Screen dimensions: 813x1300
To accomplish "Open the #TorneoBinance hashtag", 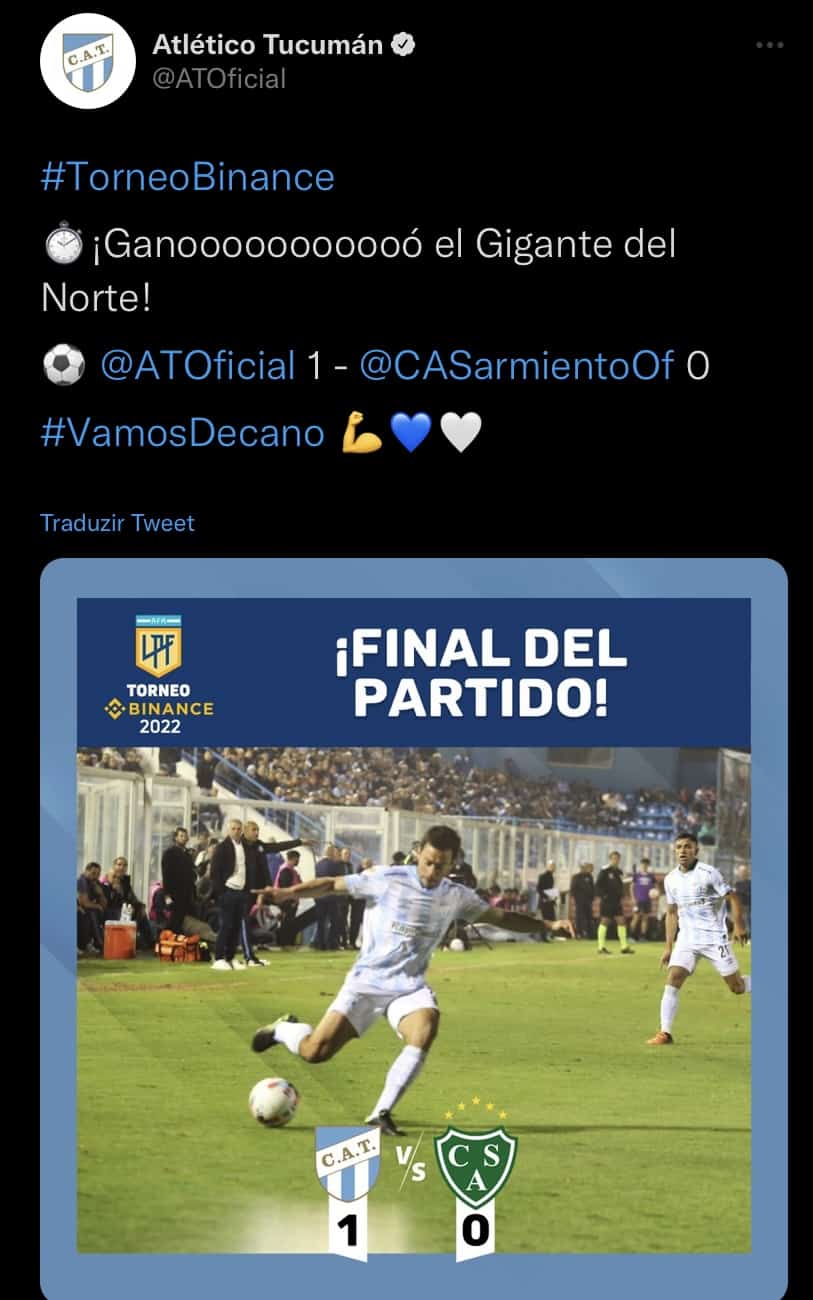I will [x=183, y=176].
